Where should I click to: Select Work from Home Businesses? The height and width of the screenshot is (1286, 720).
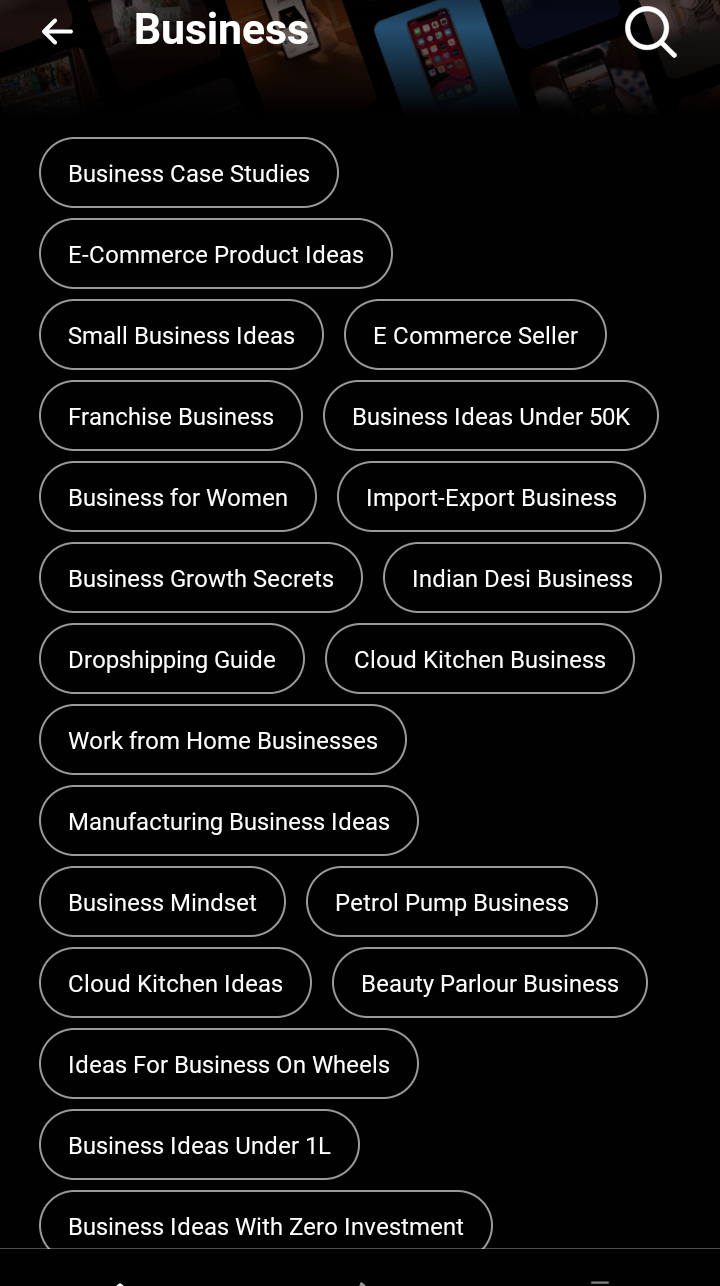223,740
